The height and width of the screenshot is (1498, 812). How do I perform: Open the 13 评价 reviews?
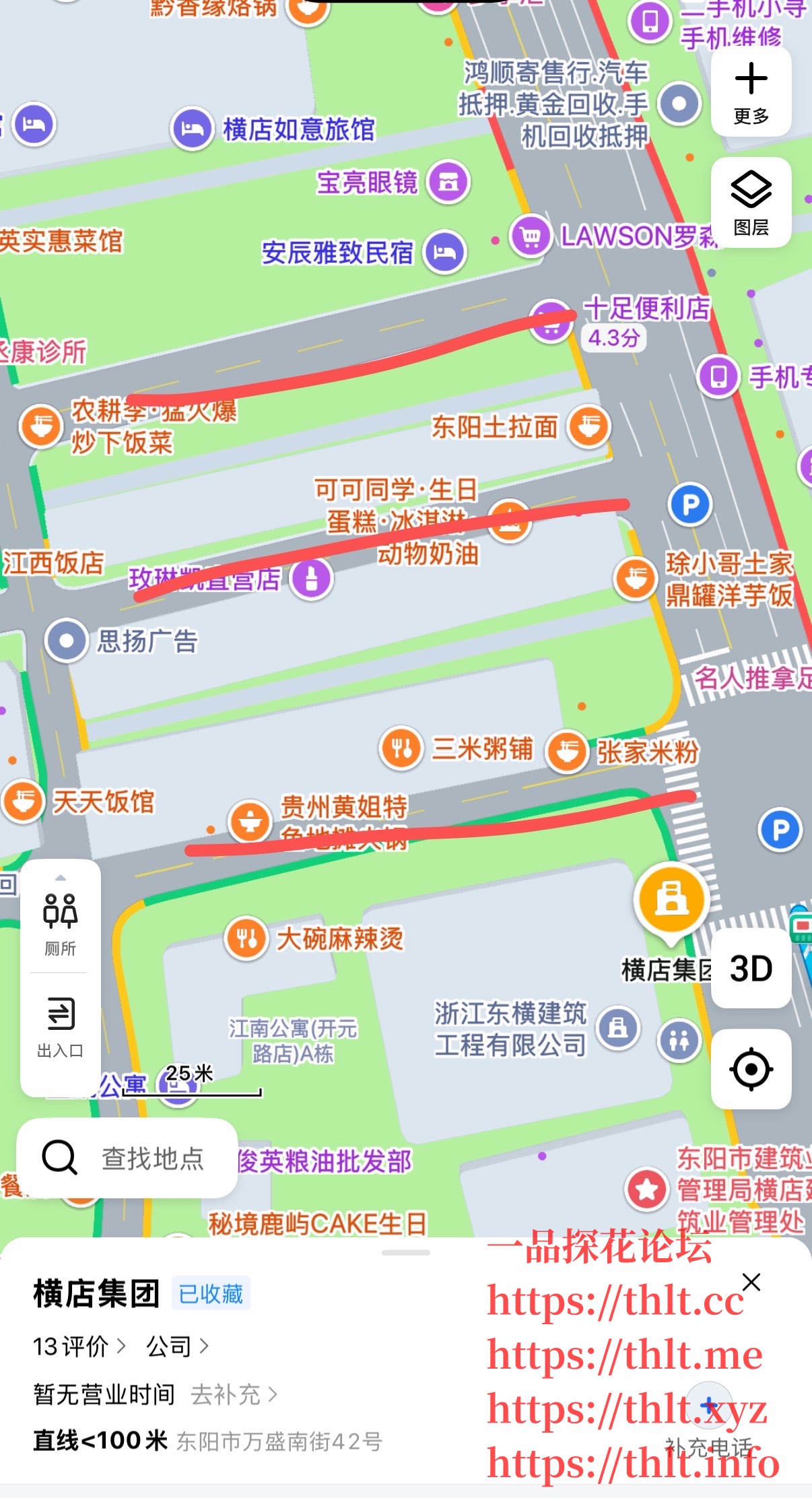point(79,1346)
